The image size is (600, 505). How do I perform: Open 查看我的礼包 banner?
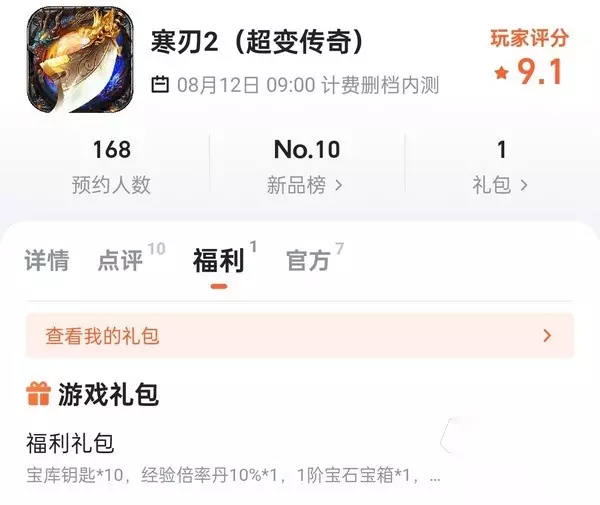[300, 336]
